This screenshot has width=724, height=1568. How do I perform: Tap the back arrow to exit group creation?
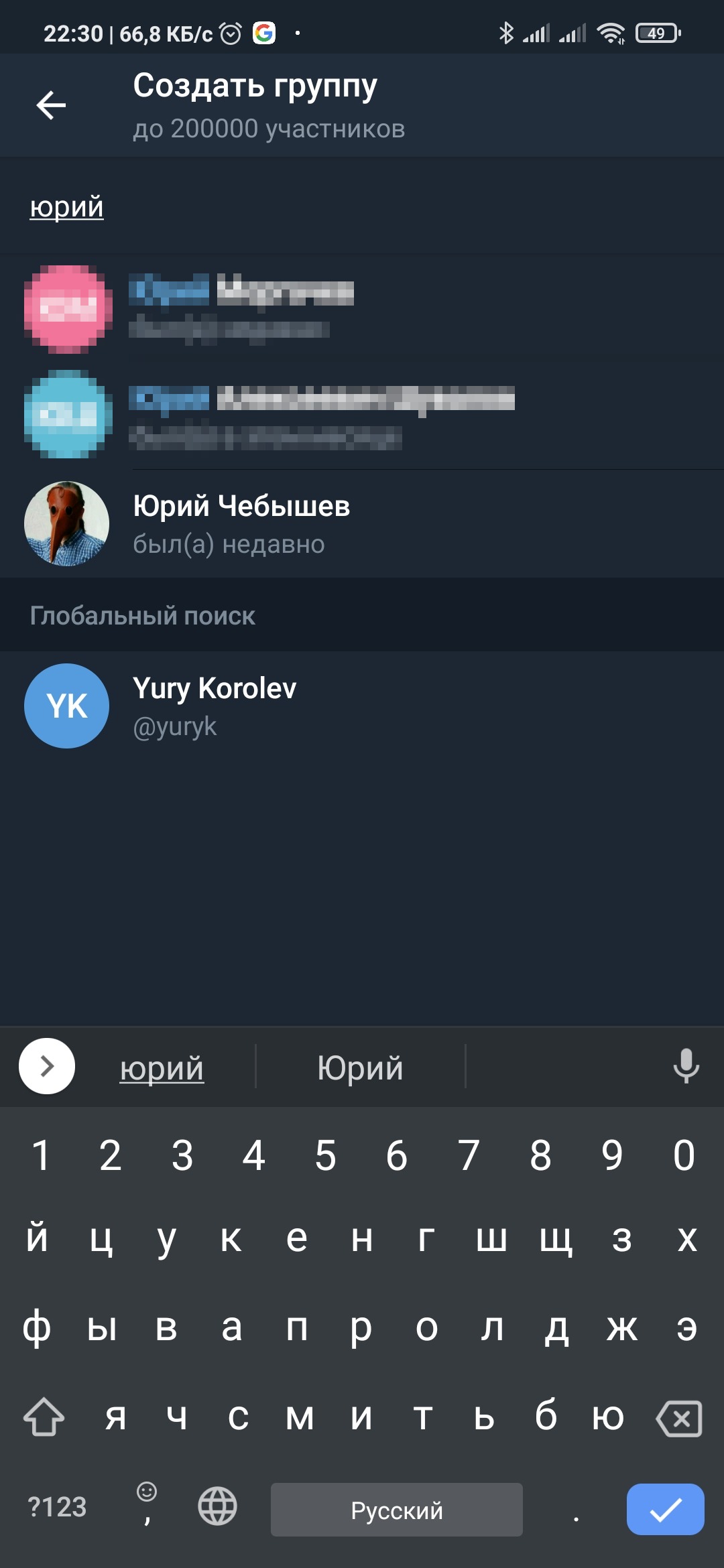point(51,104)
